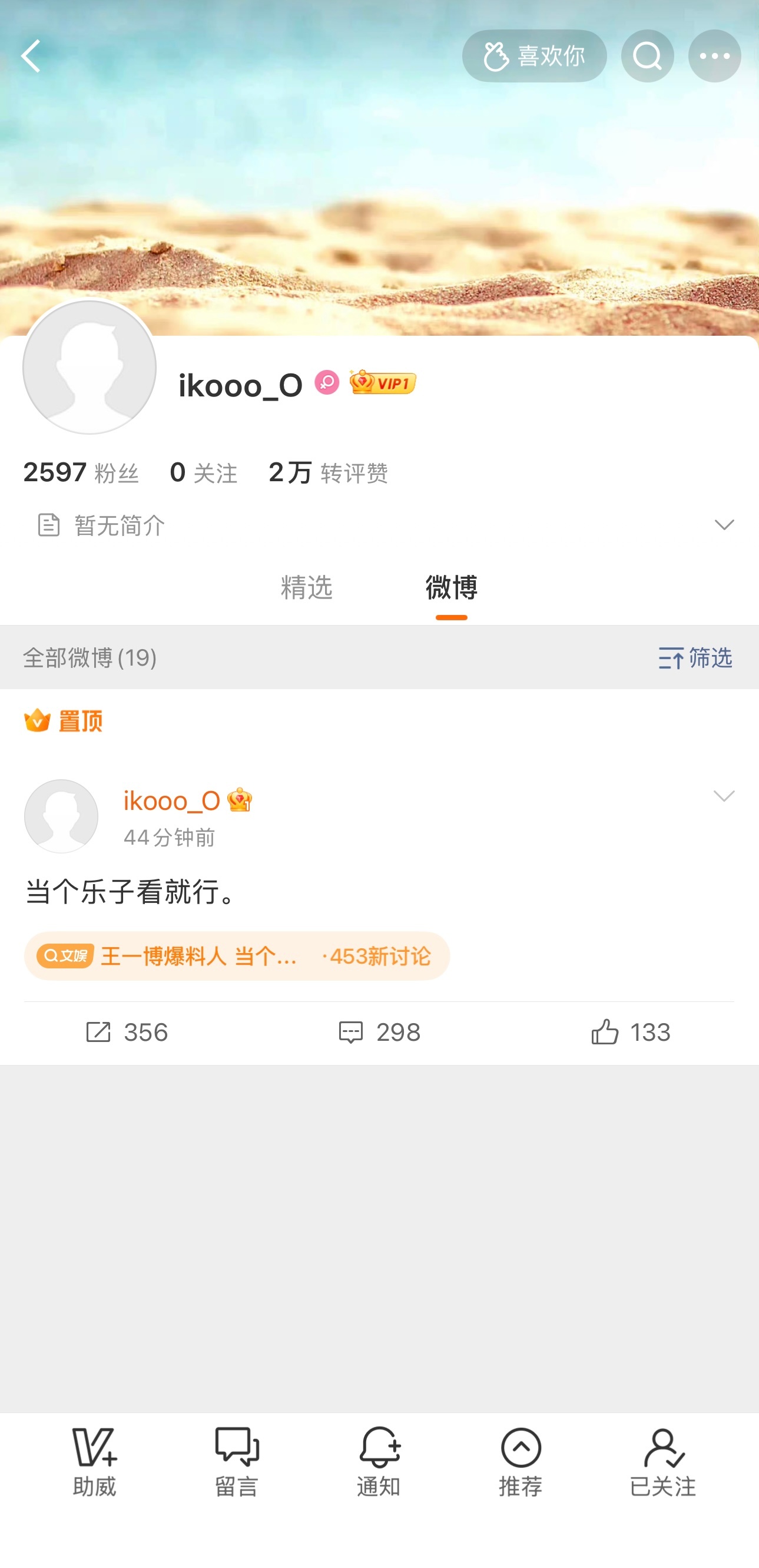Open search on the profile page

click(x=647, y=55)
